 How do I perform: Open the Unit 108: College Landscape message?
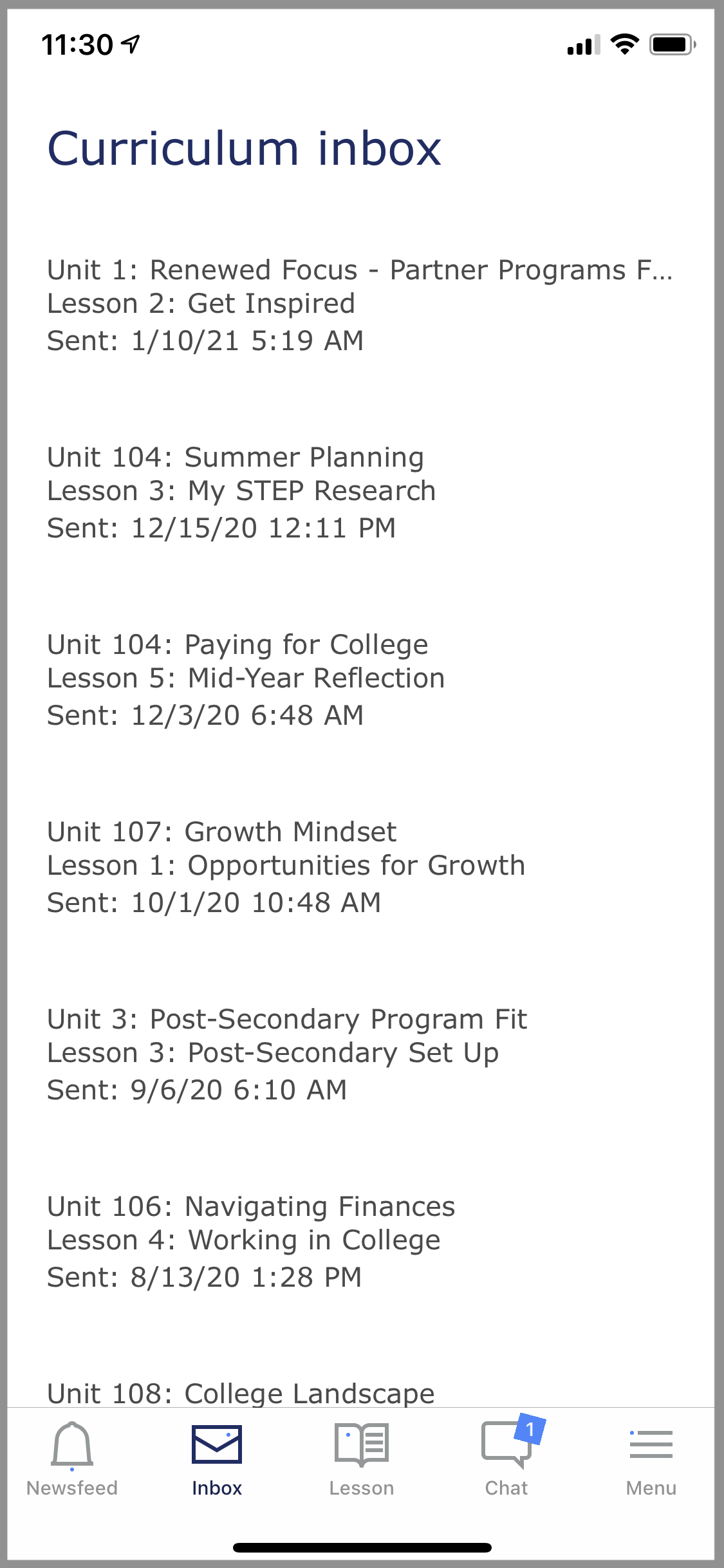tap(360, 1393)
